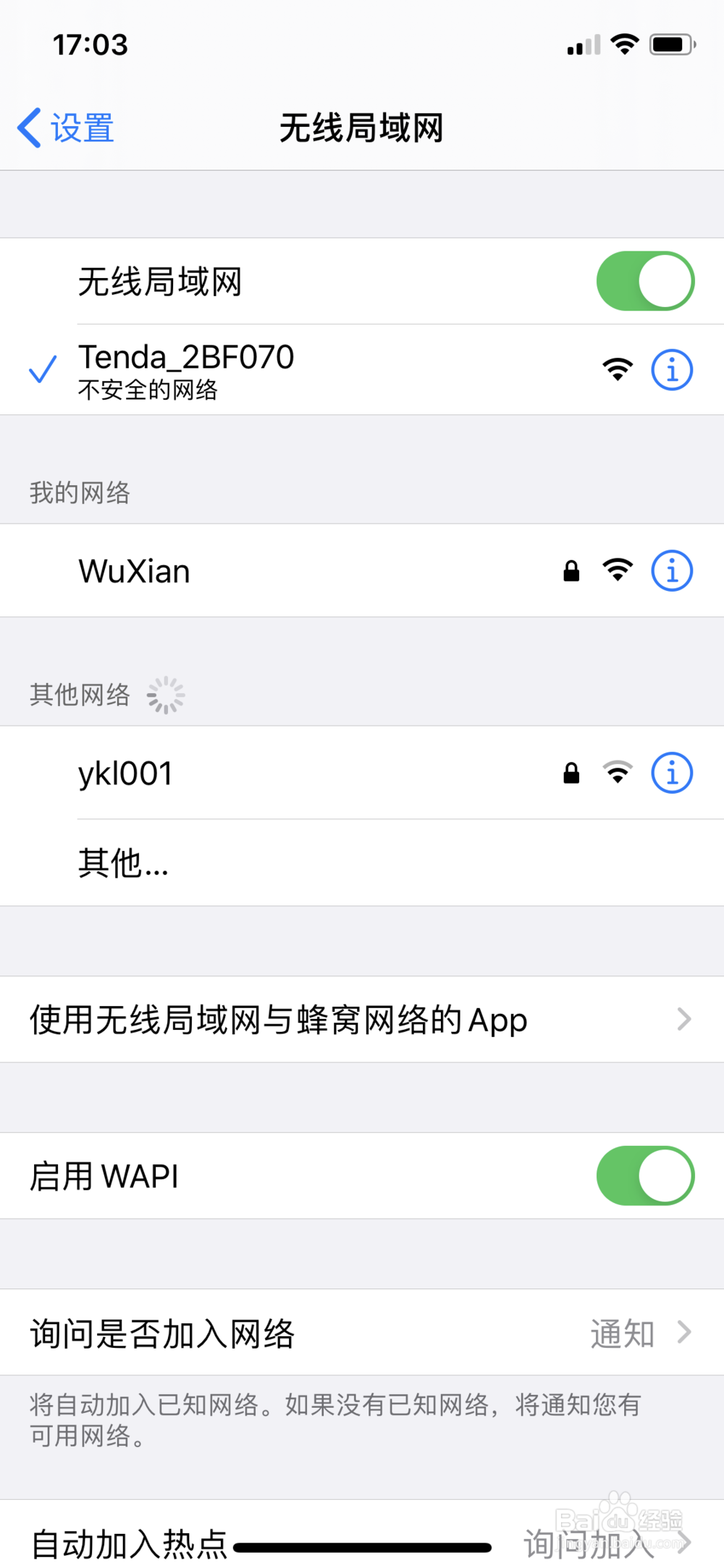Screen dimensions: 724x1568
Task: Connect to the ykl001 network
Action: [125, 772]
